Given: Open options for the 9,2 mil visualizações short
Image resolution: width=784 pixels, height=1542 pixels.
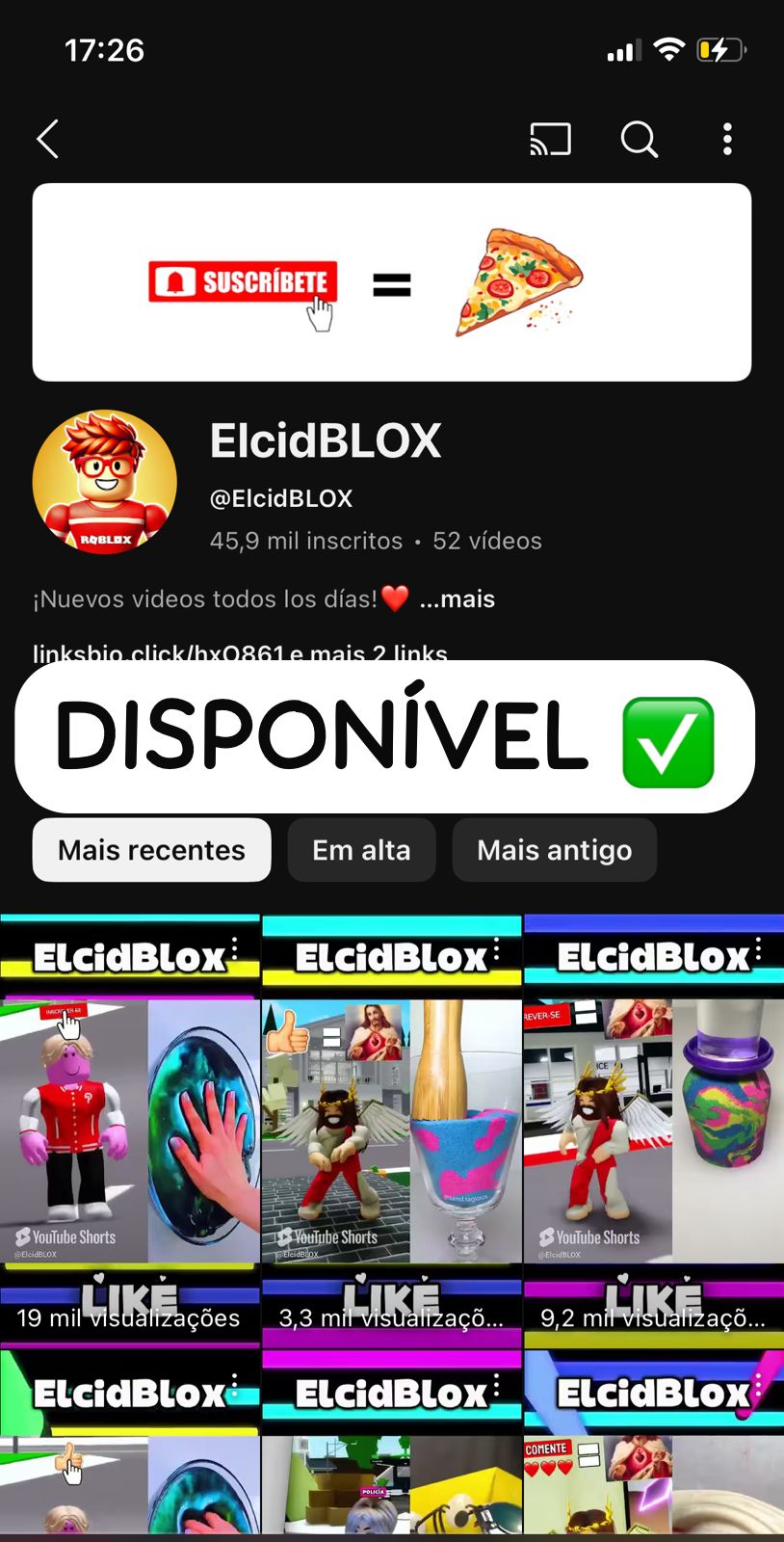Looking at the screenshot, I should pyautogui.click(x=759, y=951).
